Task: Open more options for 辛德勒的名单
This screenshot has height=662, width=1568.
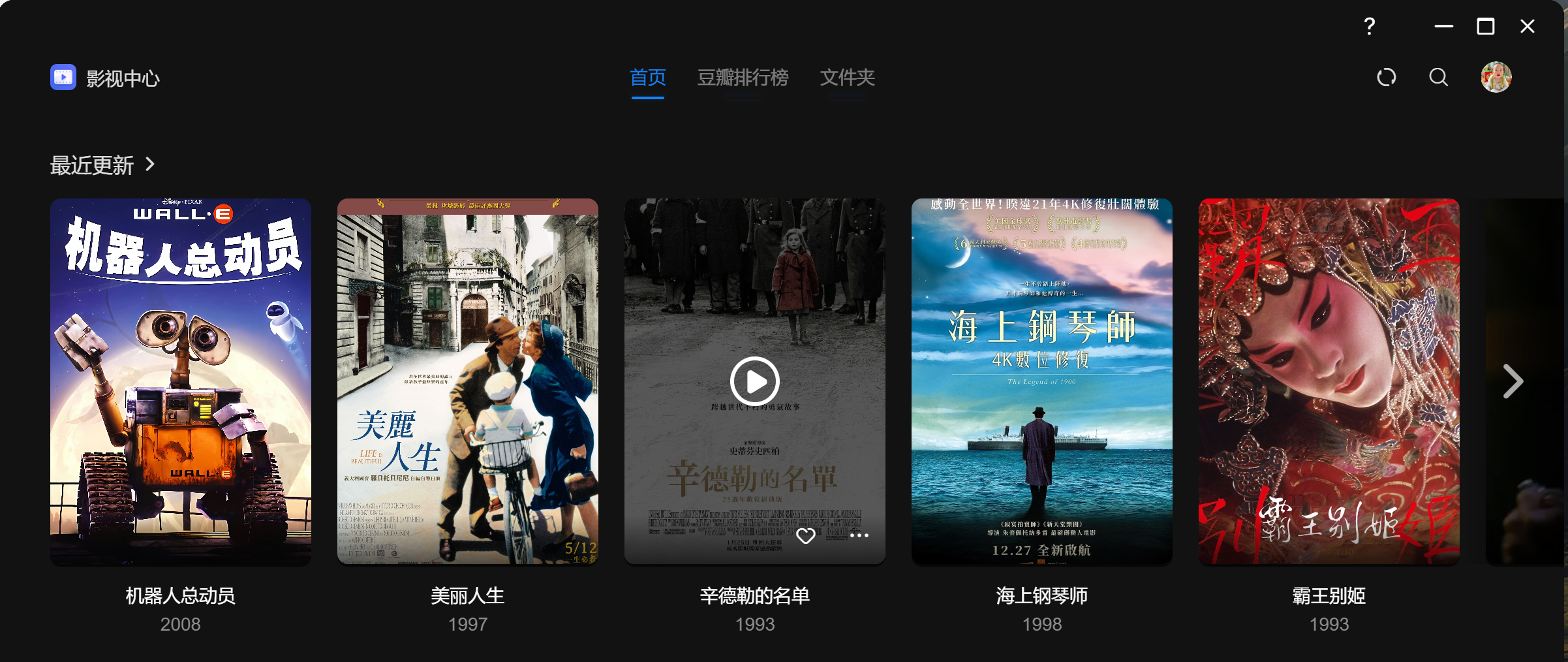Action: click(859, 535)
